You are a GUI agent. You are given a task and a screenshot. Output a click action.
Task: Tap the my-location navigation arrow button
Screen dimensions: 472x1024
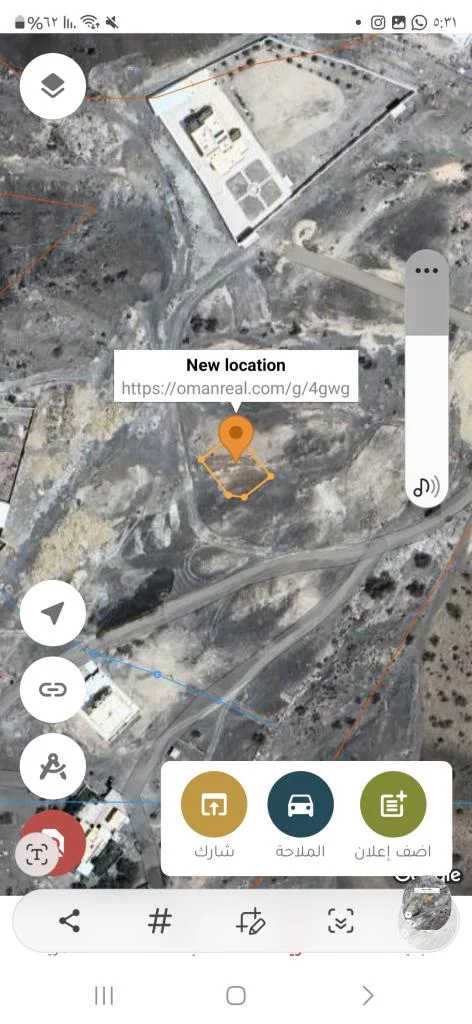pyautogui.click(x=53, y=613)
